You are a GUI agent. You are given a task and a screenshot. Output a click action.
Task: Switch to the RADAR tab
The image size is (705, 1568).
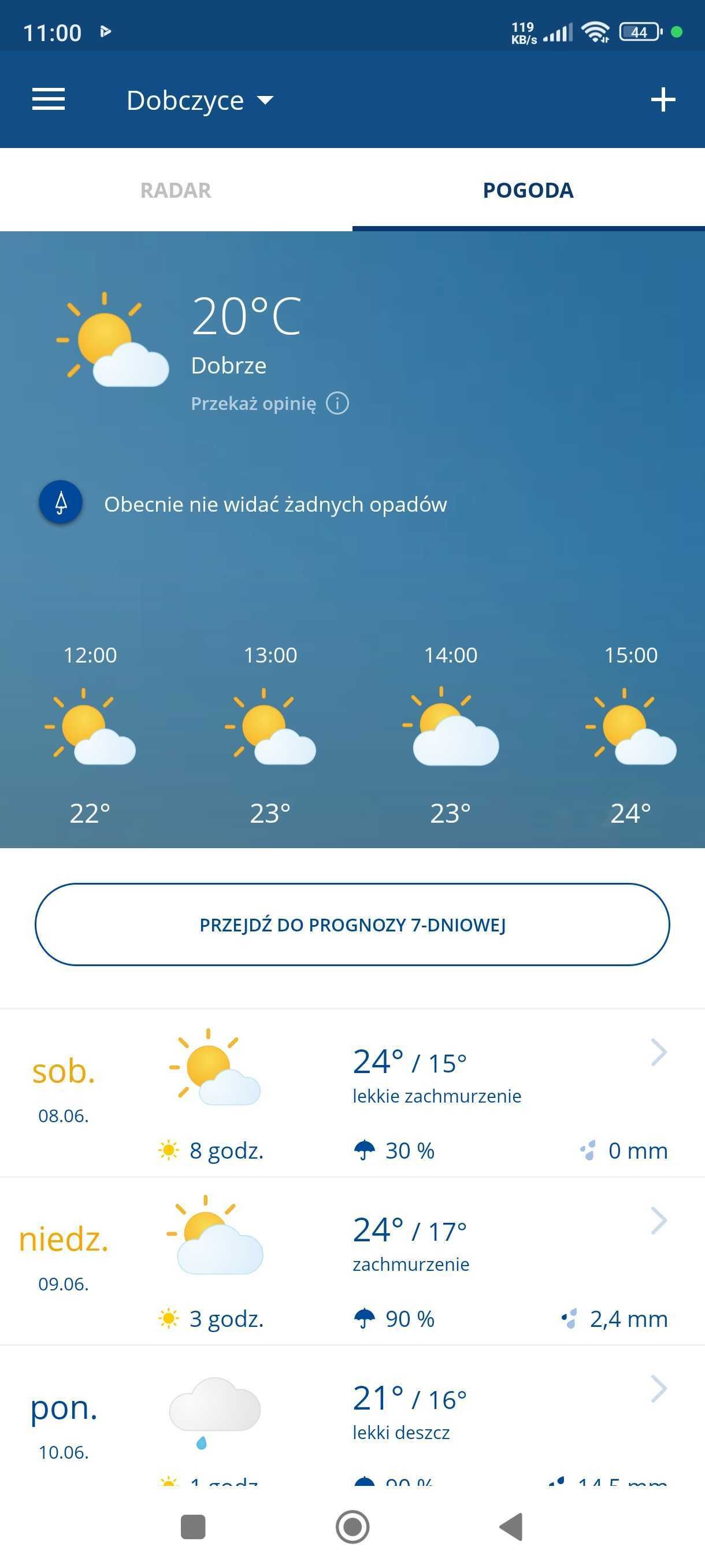[x=176, y=191]
